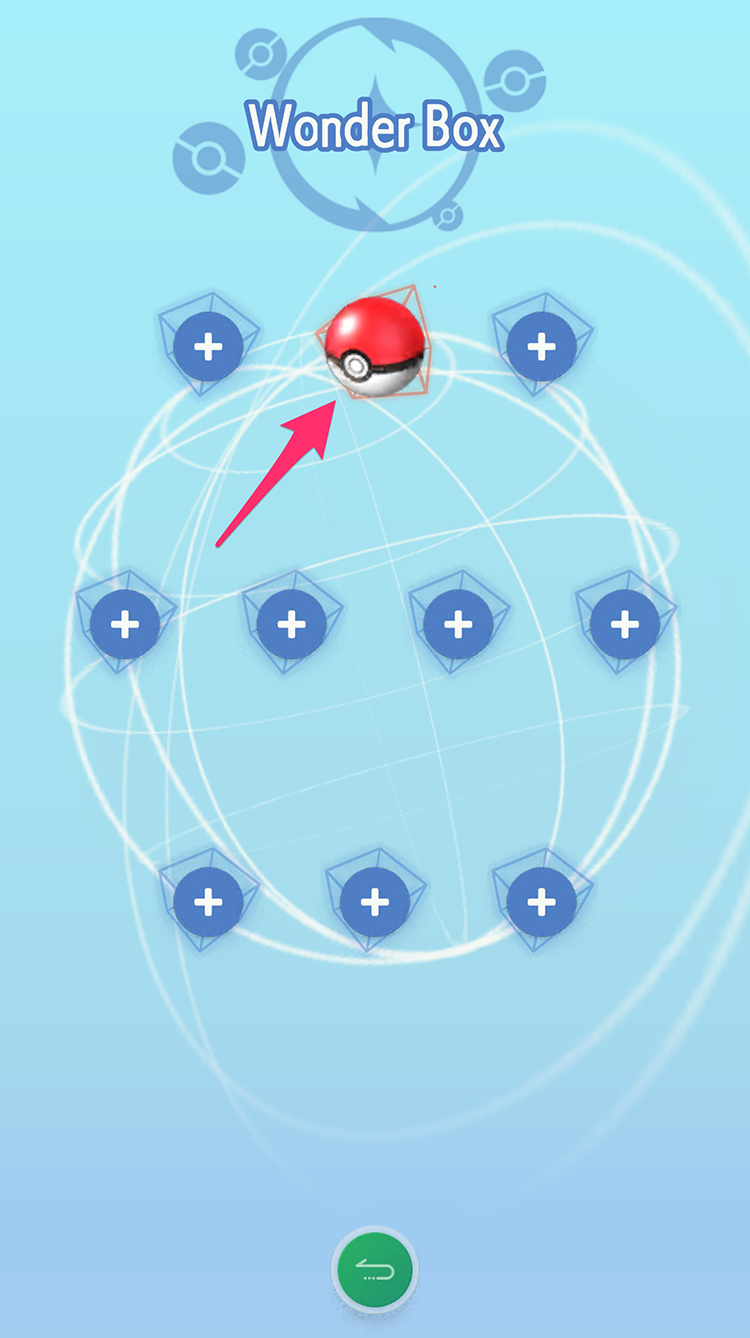Select the Poké Ball in the Wonder Box

375,346
